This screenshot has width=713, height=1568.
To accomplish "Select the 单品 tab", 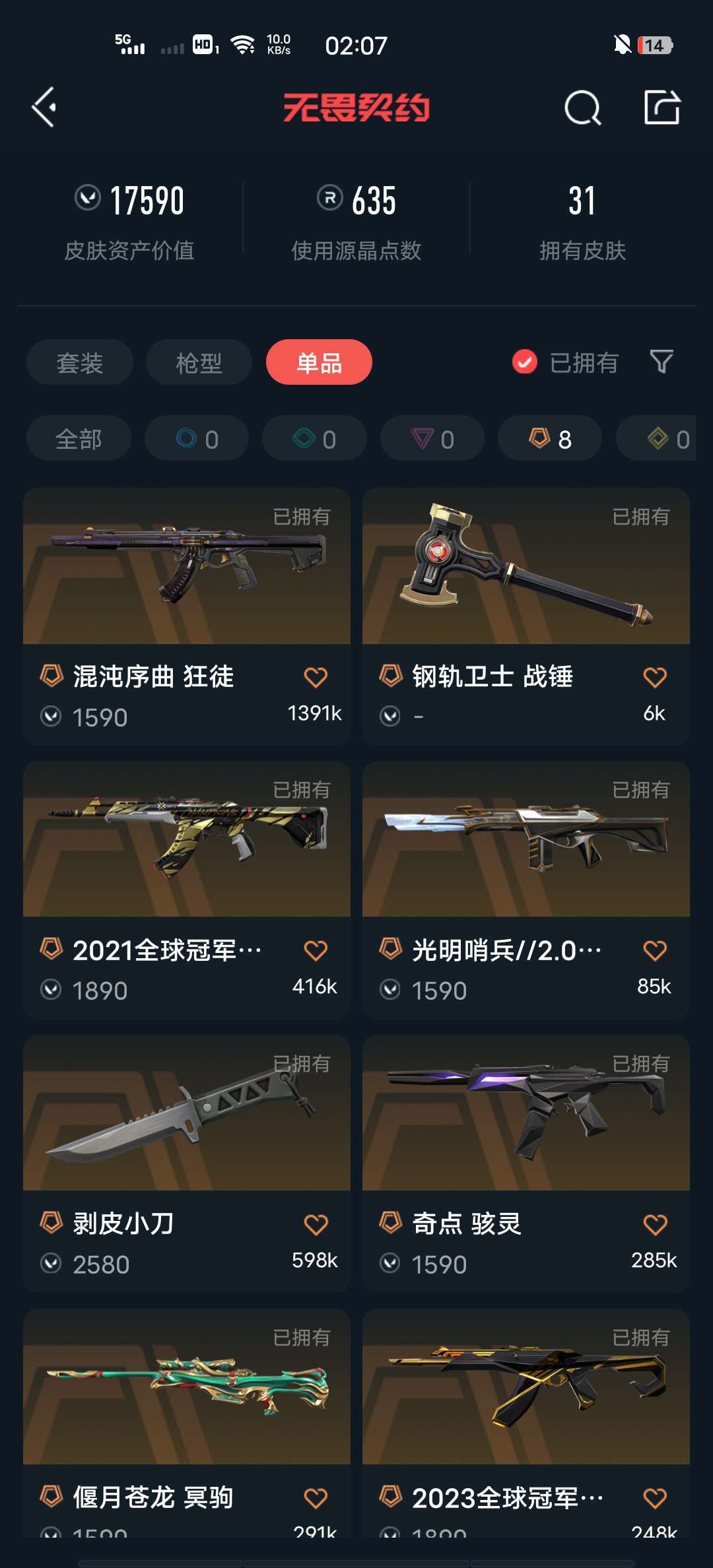I will click(319, 362).
